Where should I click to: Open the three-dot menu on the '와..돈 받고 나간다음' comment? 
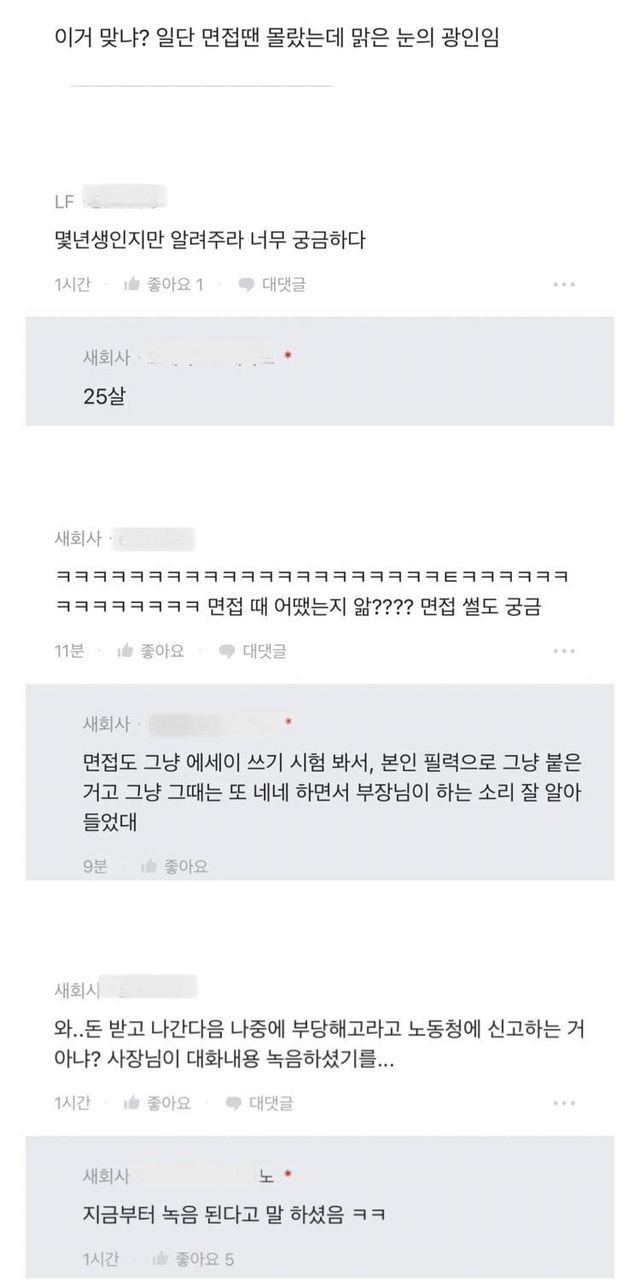(564, 1103)
